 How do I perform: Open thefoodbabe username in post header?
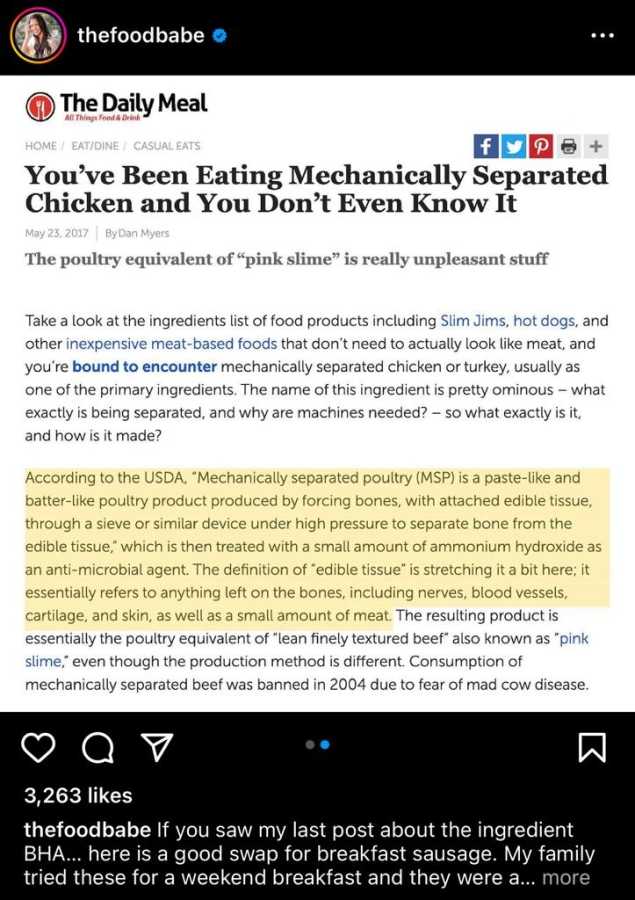(140, 36)
